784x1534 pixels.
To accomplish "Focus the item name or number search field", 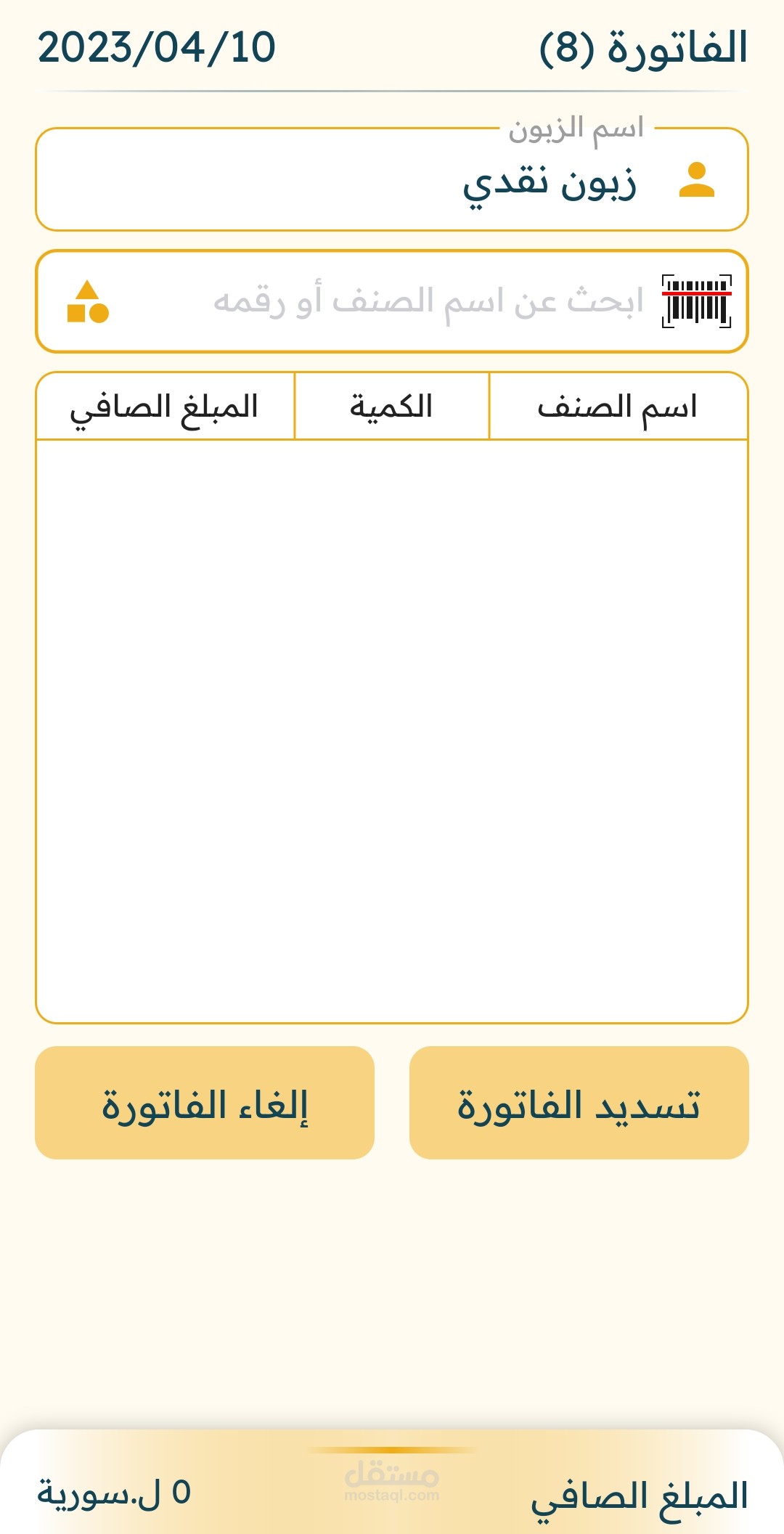I will coord(428,301).
